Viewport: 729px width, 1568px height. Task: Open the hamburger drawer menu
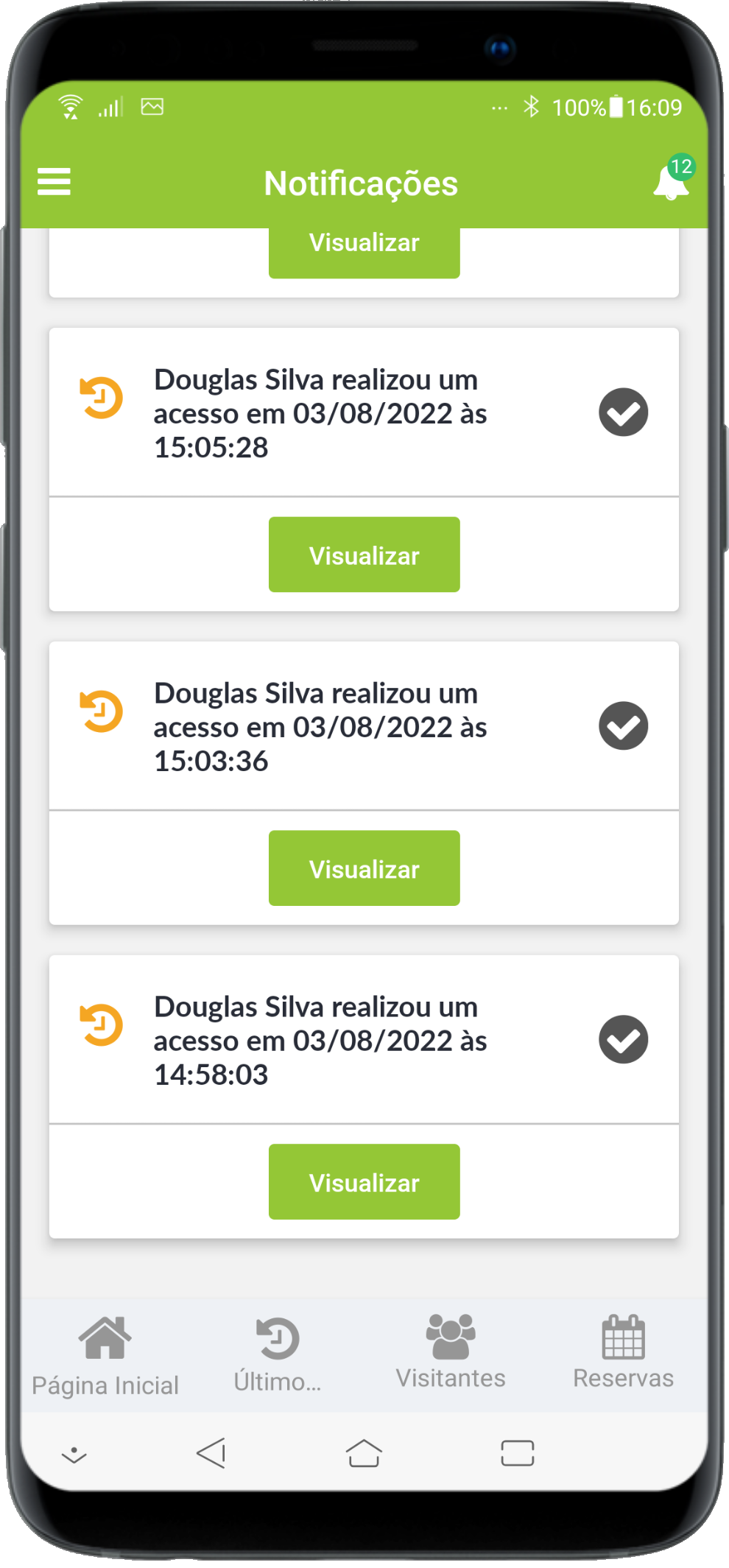pyautogui.click(x=54, y=181)
